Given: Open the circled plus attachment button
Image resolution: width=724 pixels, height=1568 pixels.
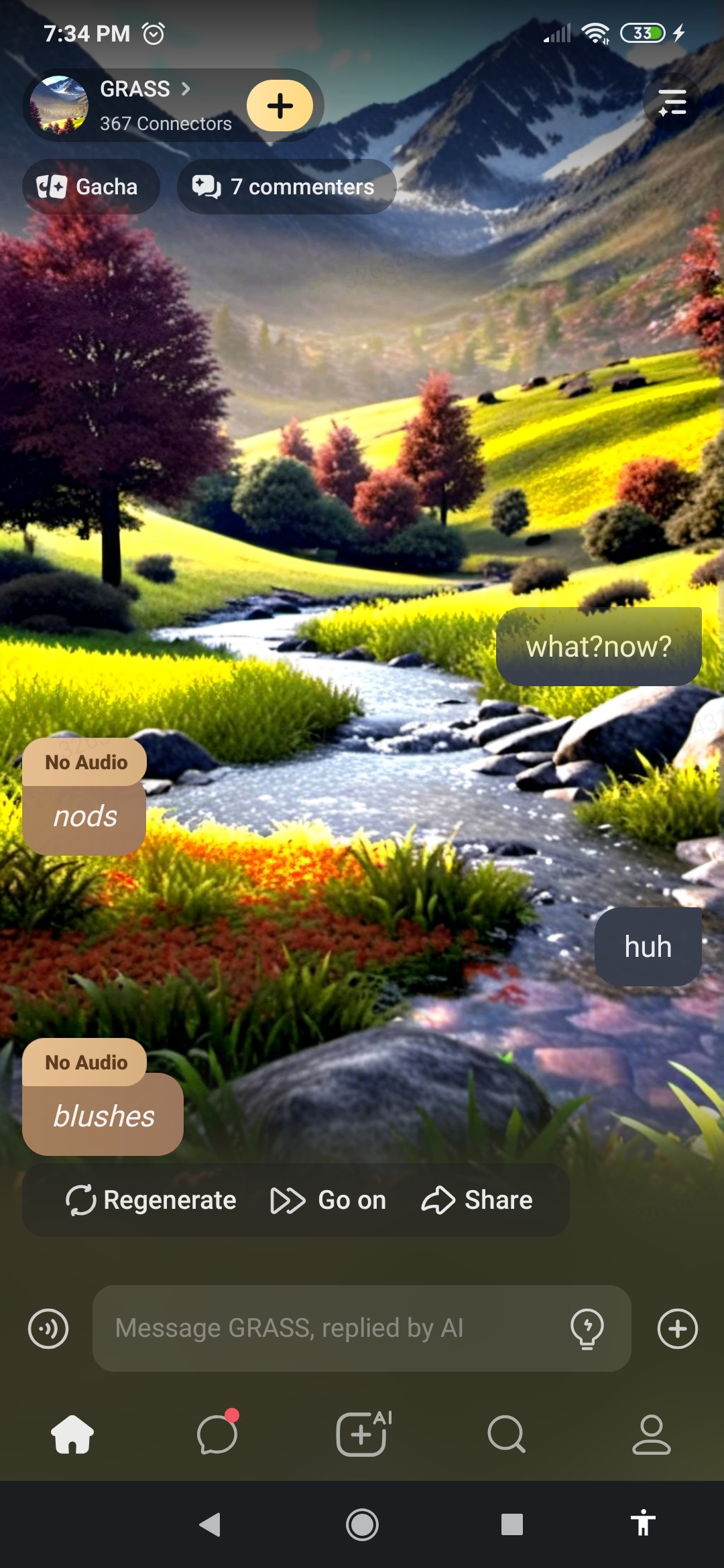Looking at the screenshot, I should [x=677, y=1329].
